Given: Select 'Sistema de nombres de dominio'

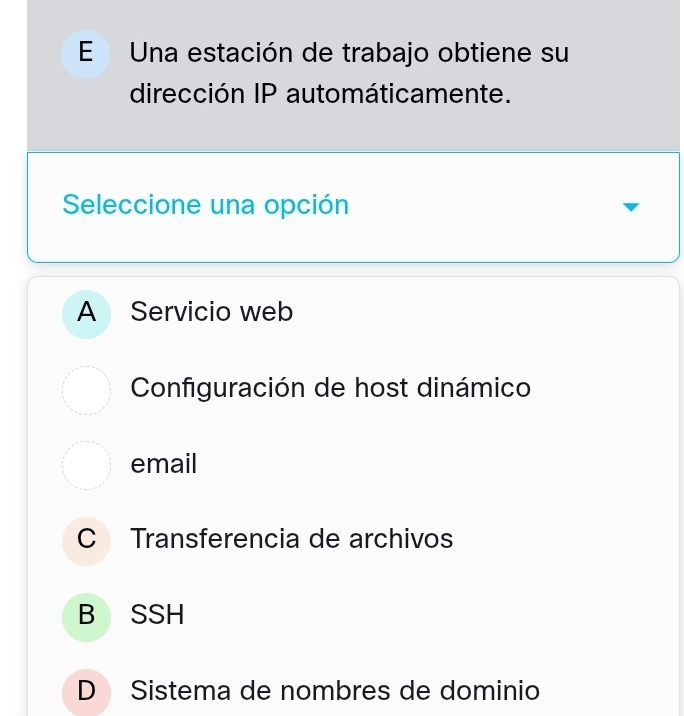Looking at the screenshot, I should [x=334, y=690].
